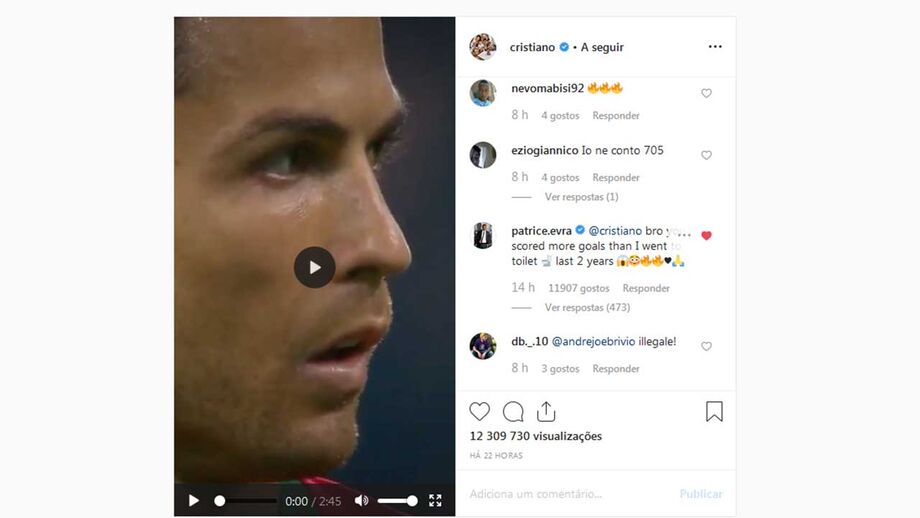Like this post with the heart
The width and height of the screenshot is (920, 518).
click(480, 411)
